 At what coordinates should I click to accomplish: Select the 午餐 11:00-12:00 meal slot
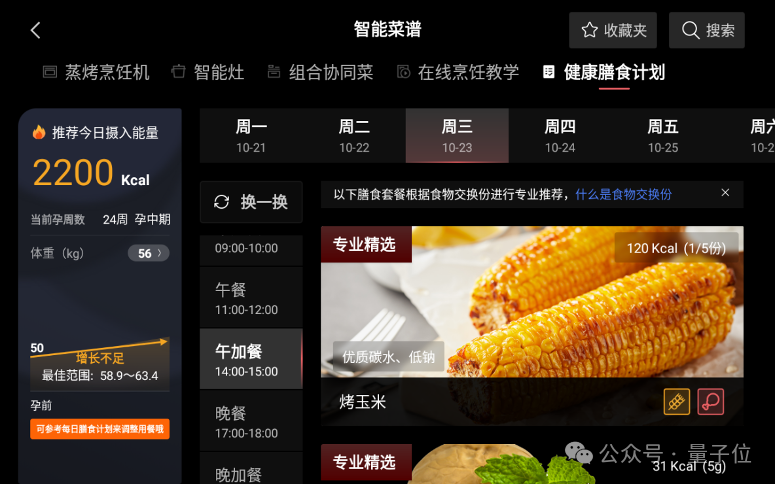coord(251,297)
